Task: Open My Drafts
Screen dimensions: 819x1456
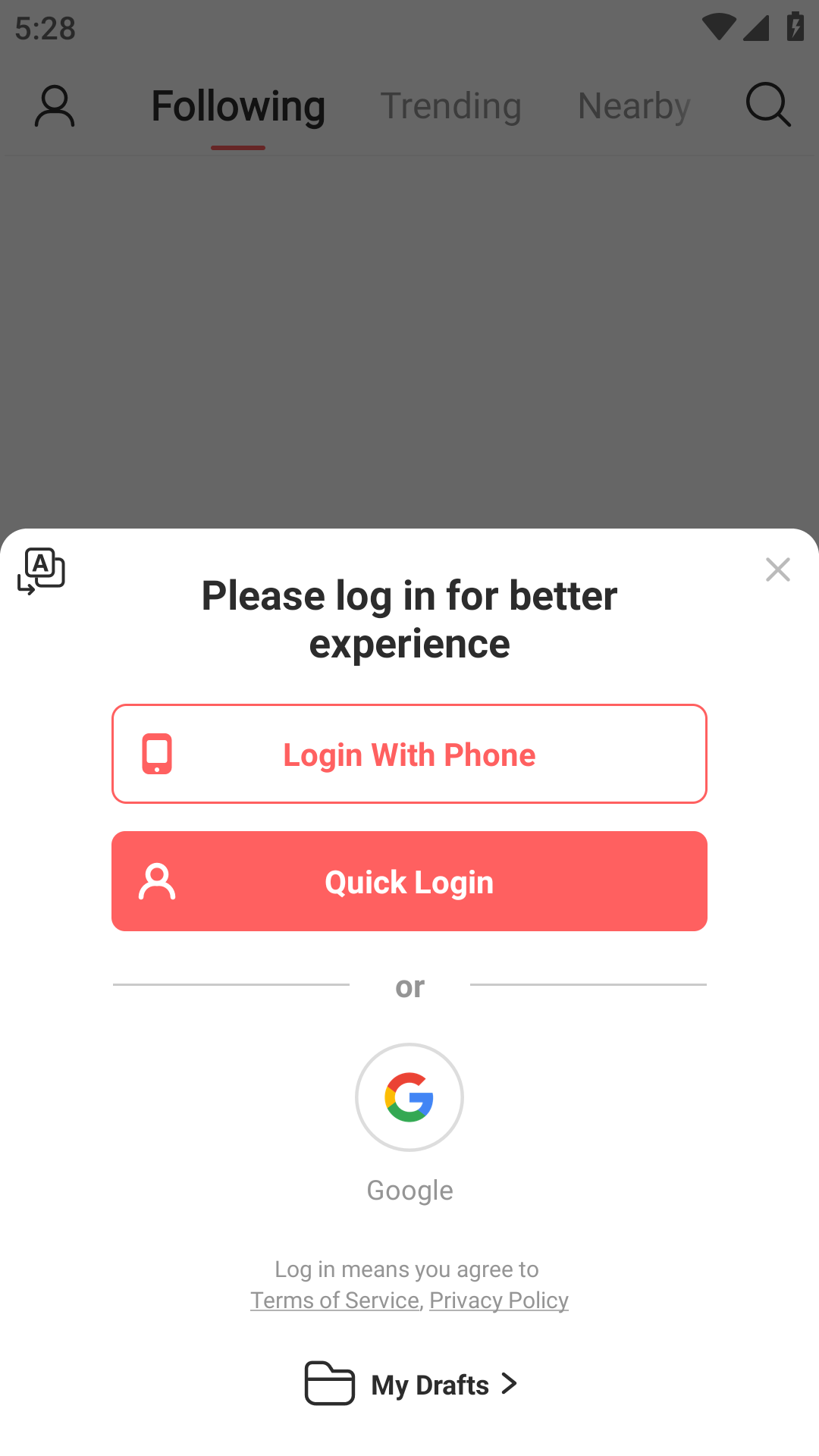Action: point(411,1384)
